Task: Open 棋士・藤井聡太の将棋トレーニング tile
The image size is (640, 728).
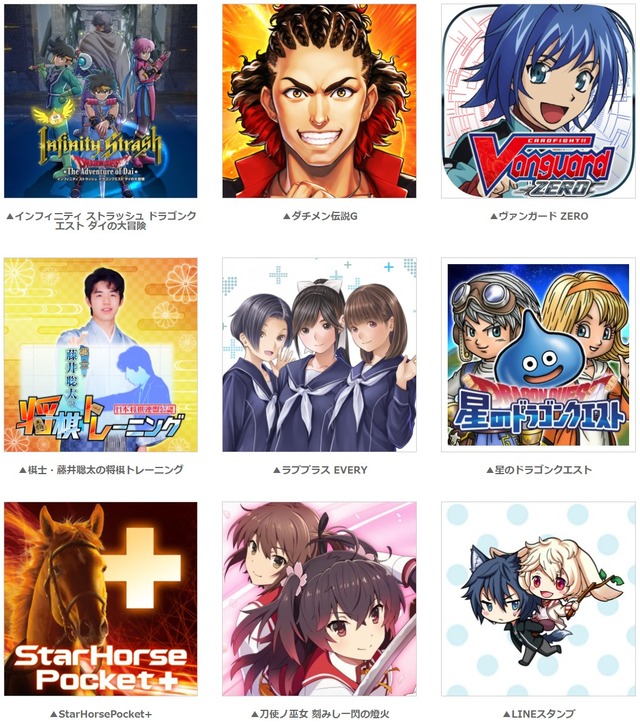Action: tap(100, 354)
